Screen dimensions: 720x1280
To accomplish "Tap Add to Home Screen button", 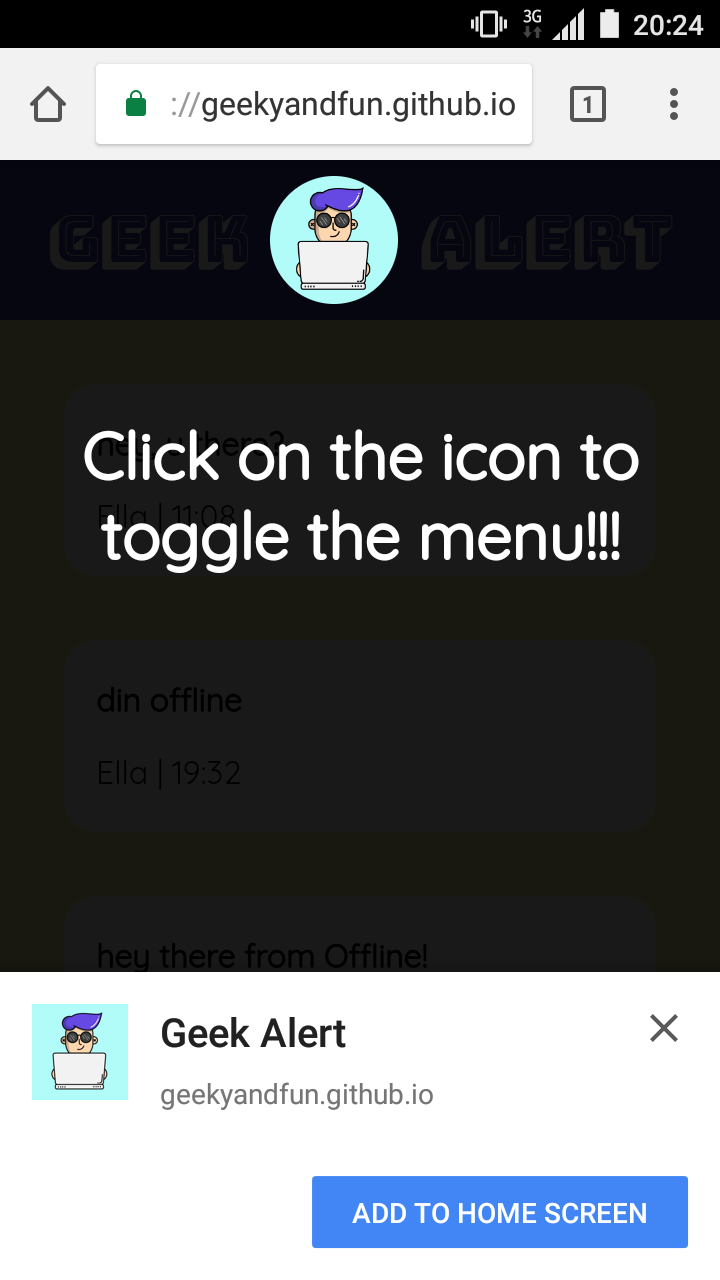I will coord(500,1213).
